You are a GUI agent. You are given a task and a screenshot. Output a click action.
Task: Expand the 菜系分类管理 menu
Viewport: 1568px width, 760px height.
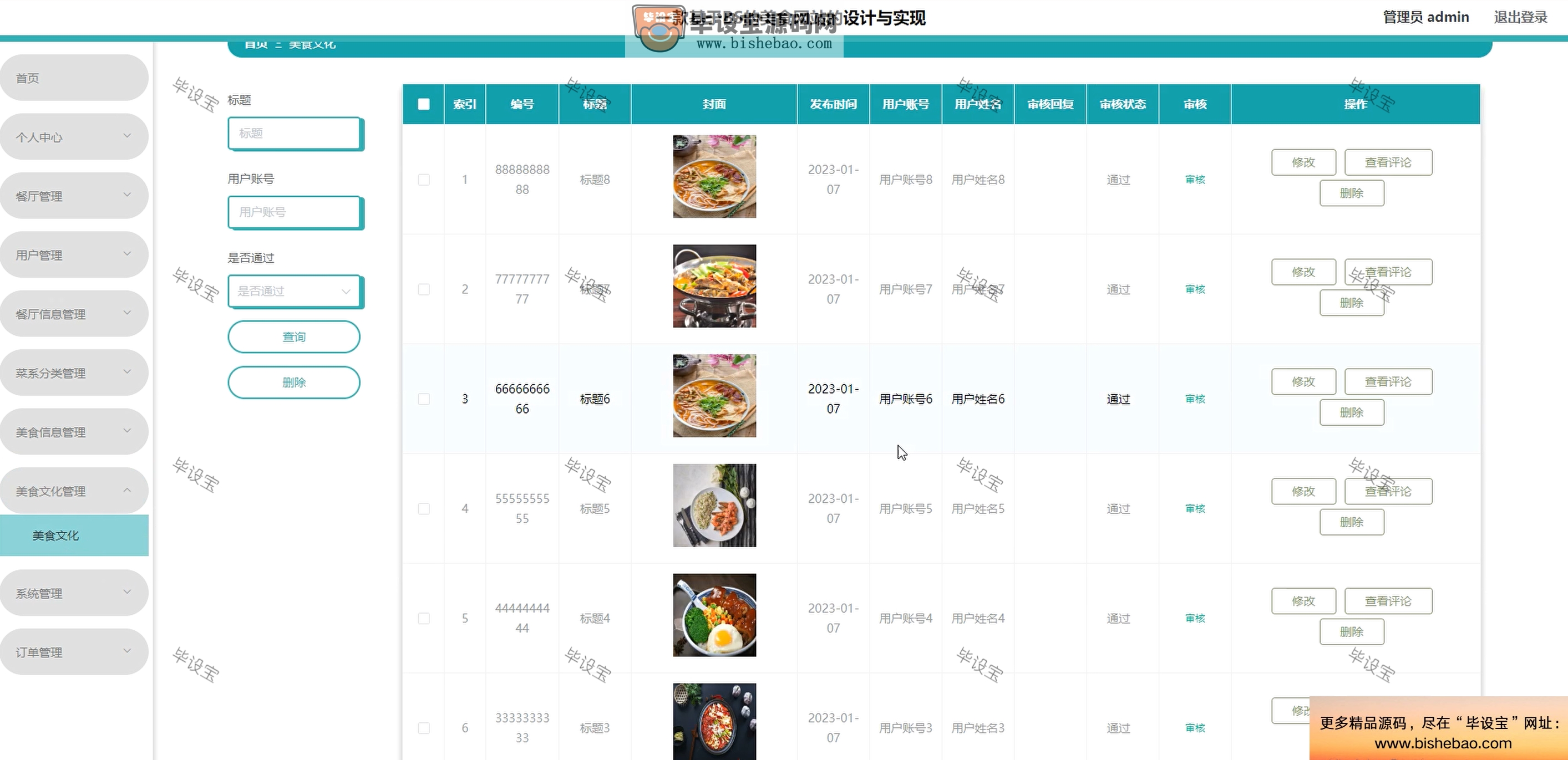[74, 373]
